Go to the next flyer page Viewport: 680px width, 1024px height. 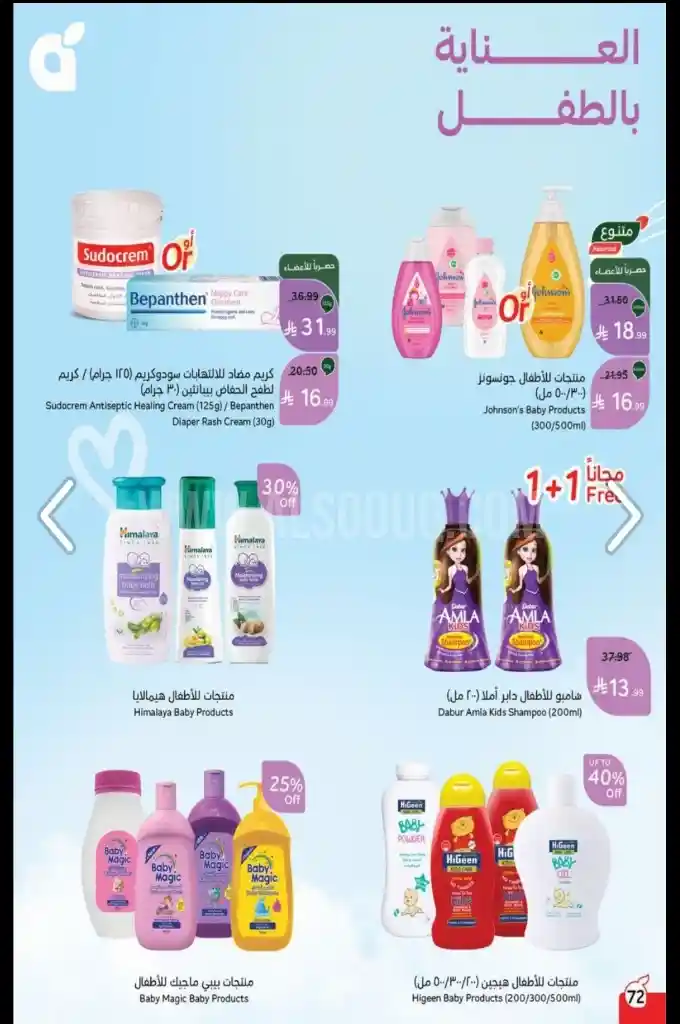[x=624, y=515]
